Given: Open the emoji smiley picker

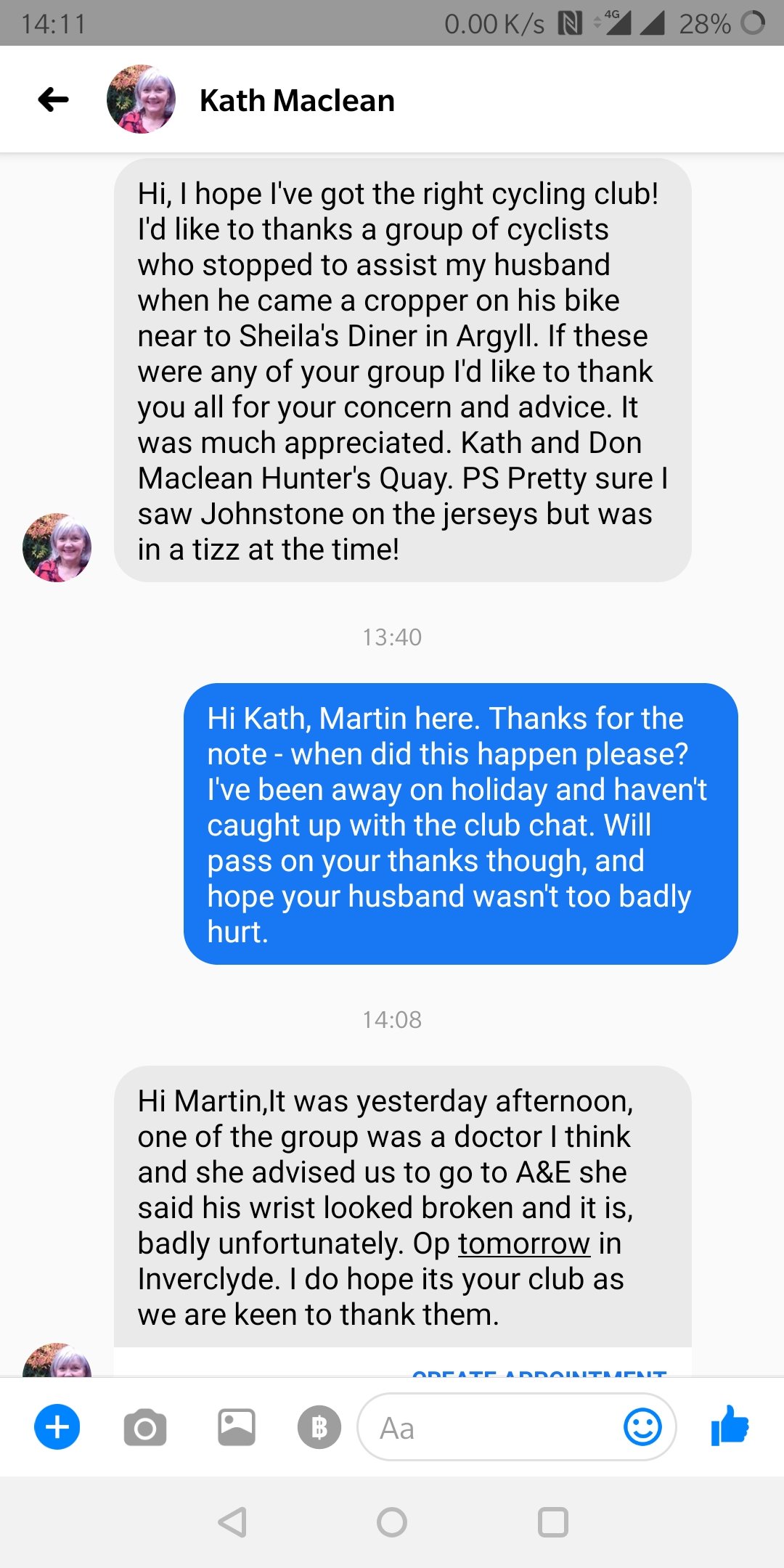Looking at the screenshot, I should [x=642, y=1427].
